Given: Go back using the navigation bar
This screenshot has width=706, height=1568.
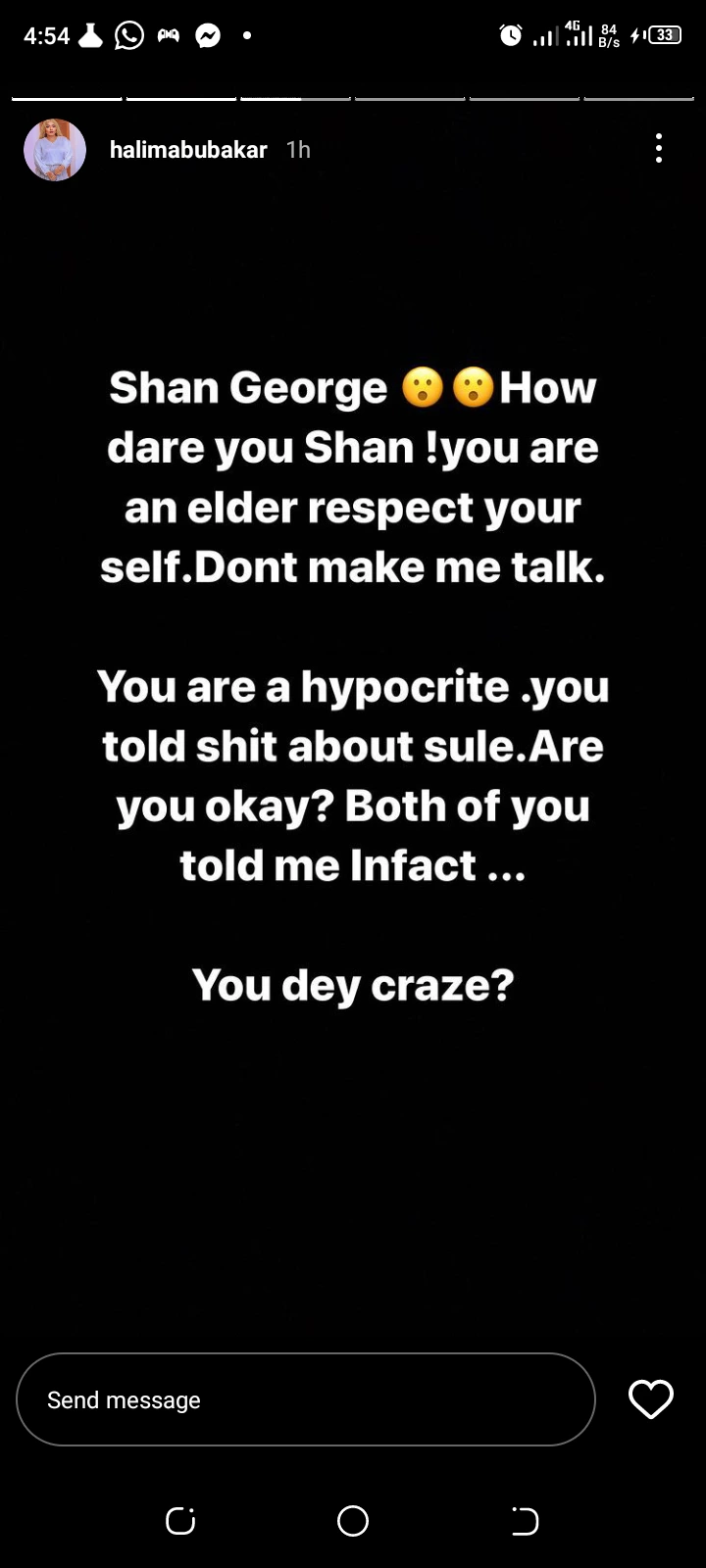Looking at the screenshot, I should (526, 1521).
